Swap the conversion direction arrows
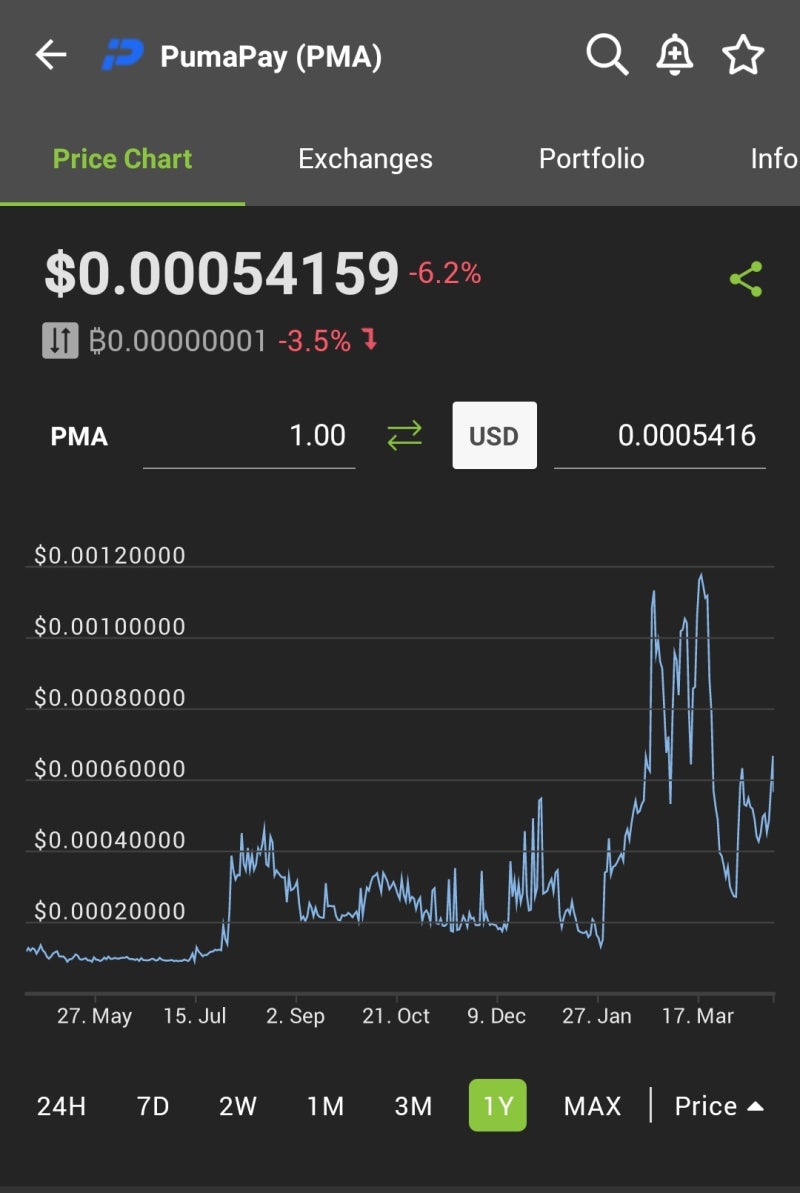800x1193 pixels. pos(404,436)
